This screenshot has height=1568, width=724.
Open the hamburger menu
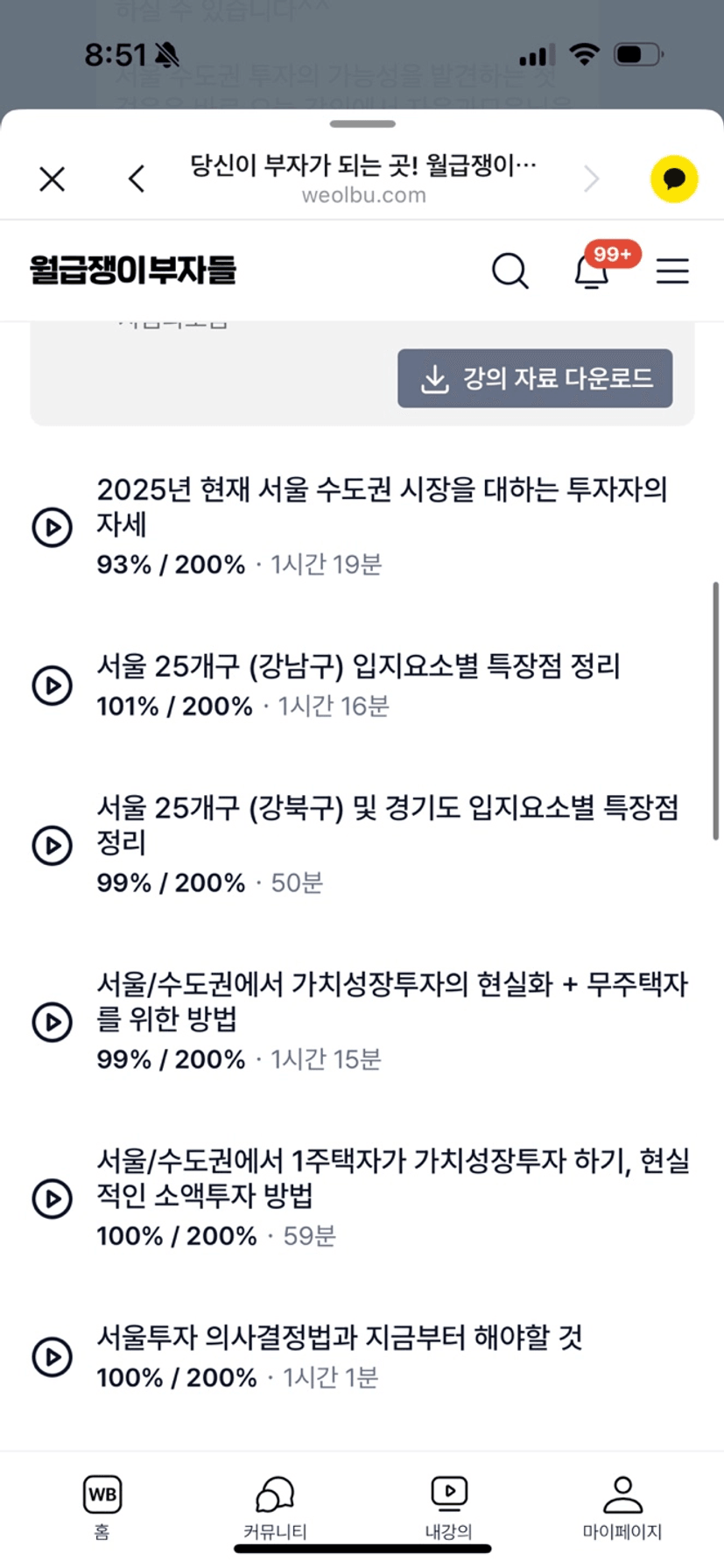(x=672, y=271)
